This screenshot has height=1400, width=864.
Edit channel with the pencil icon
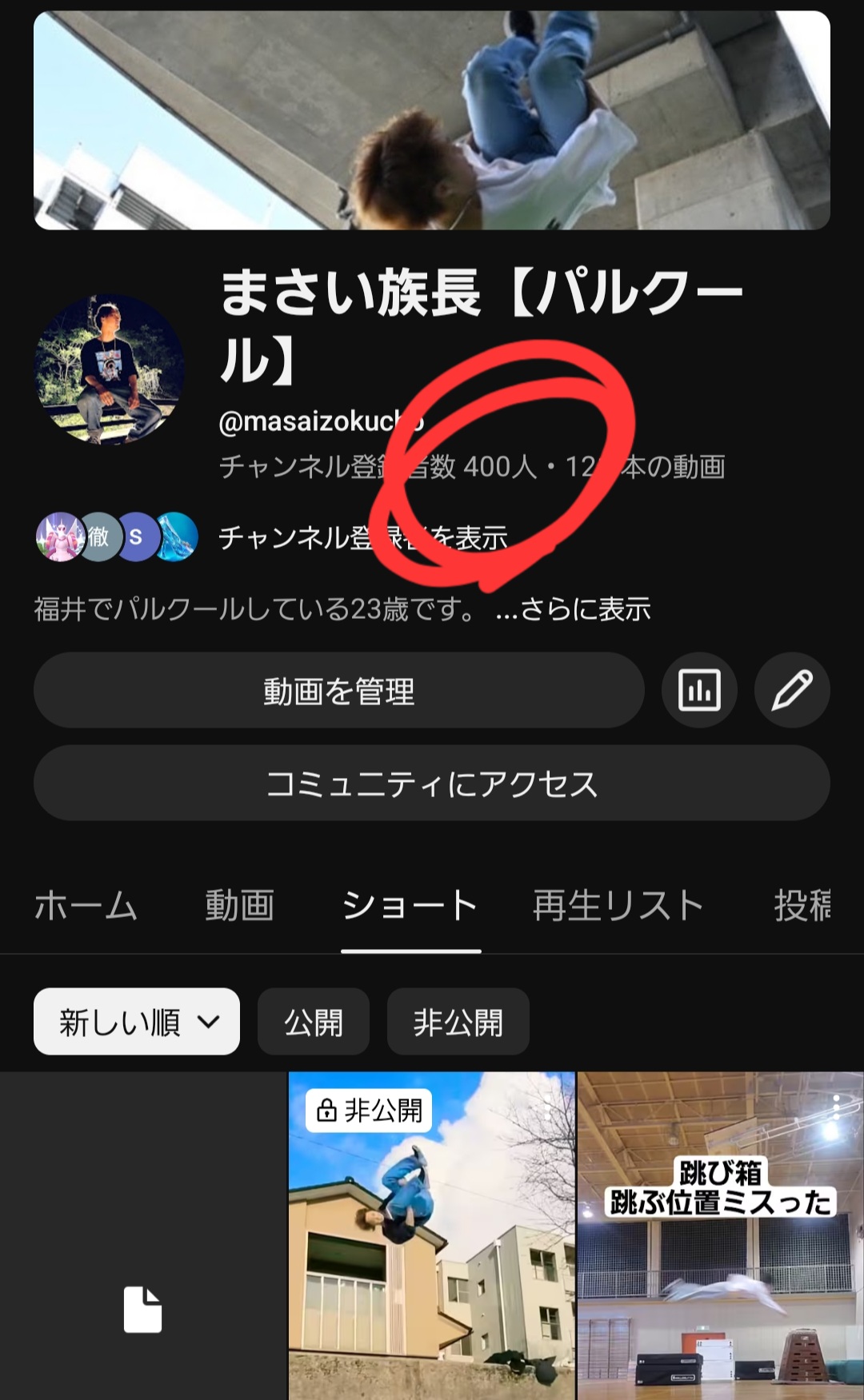tap(792, 690)
